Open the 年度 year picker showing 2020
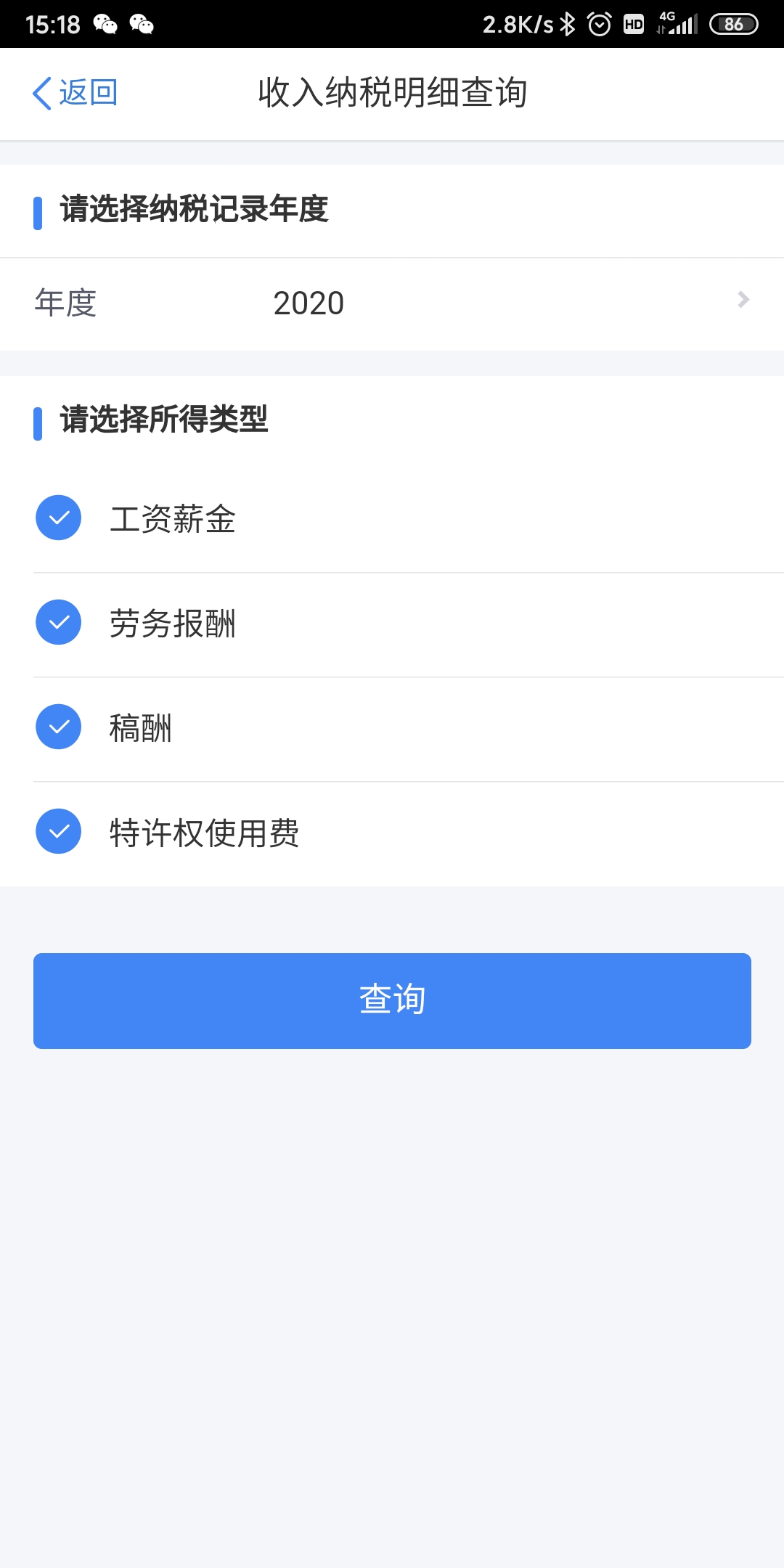 392,303
